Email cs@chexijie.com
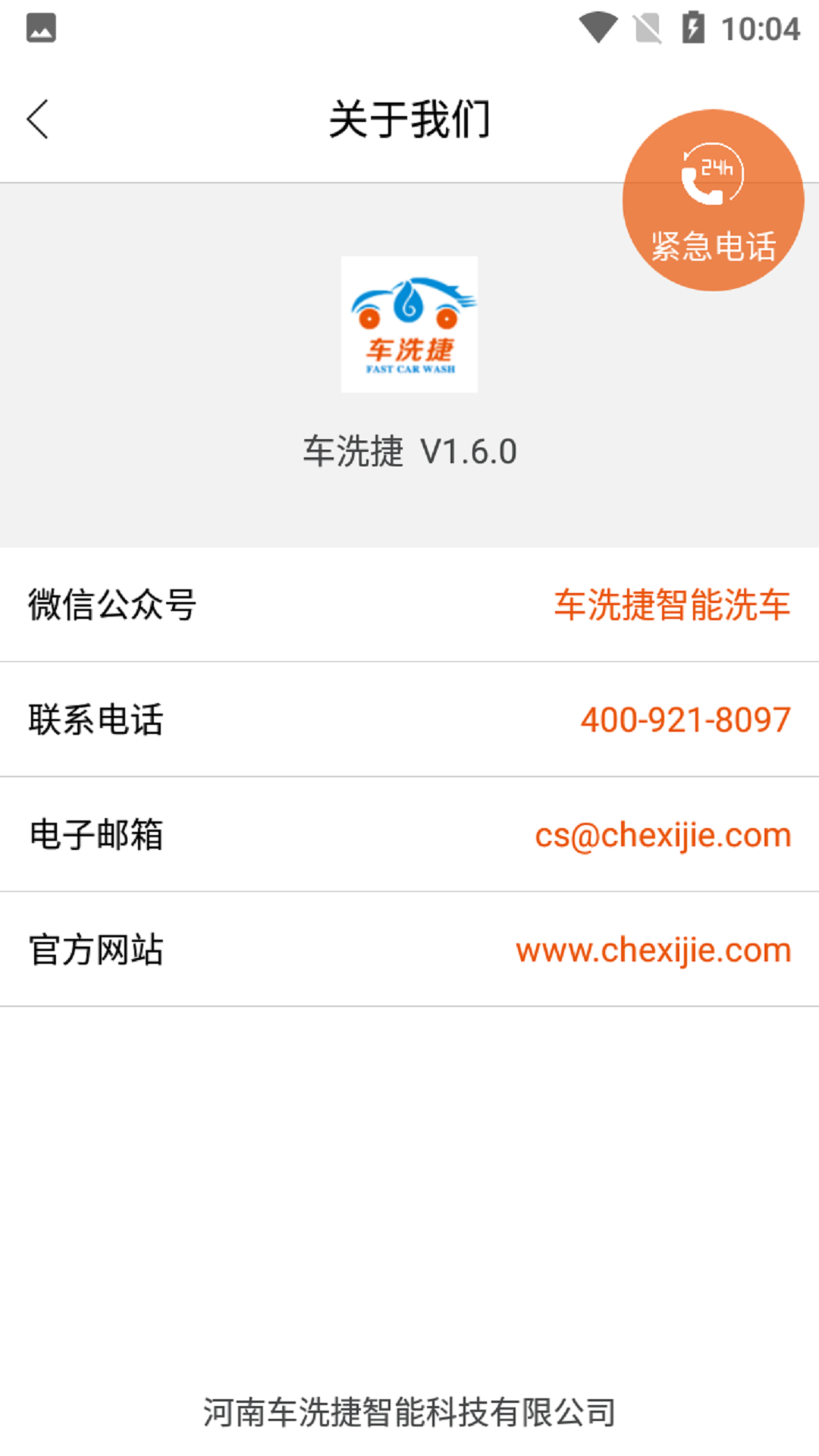This screenshot has width=819, height=1456. [663, 835]
